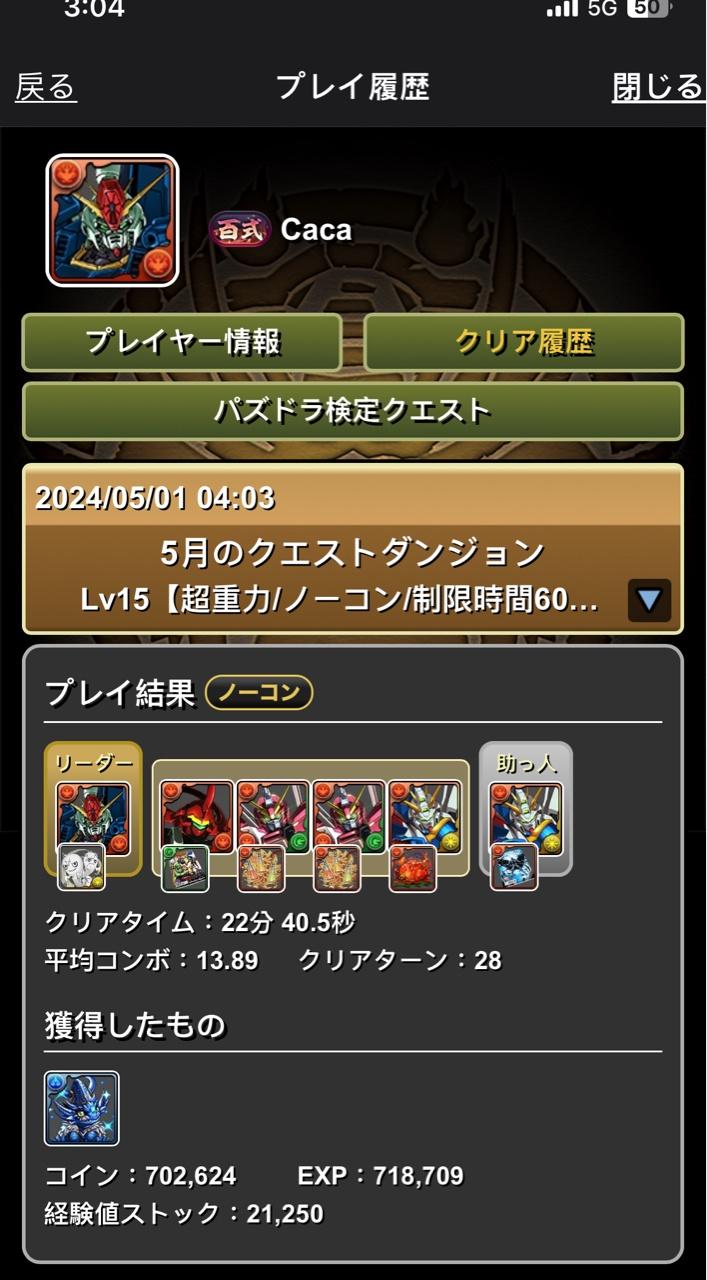The height and width of the screenshot is (1280, 707).
Task: Switch to the クリア履歴 tab
Action: (524, 342)
